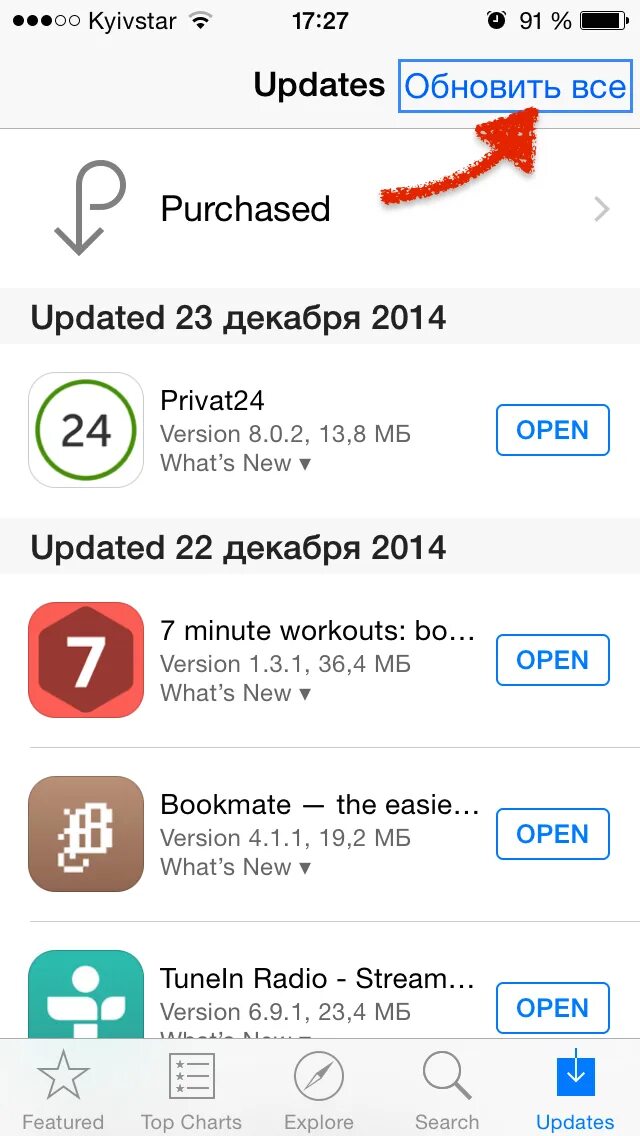Switch to the Explore tab
Screen dimensions: 640x1136
[319, 1092]
